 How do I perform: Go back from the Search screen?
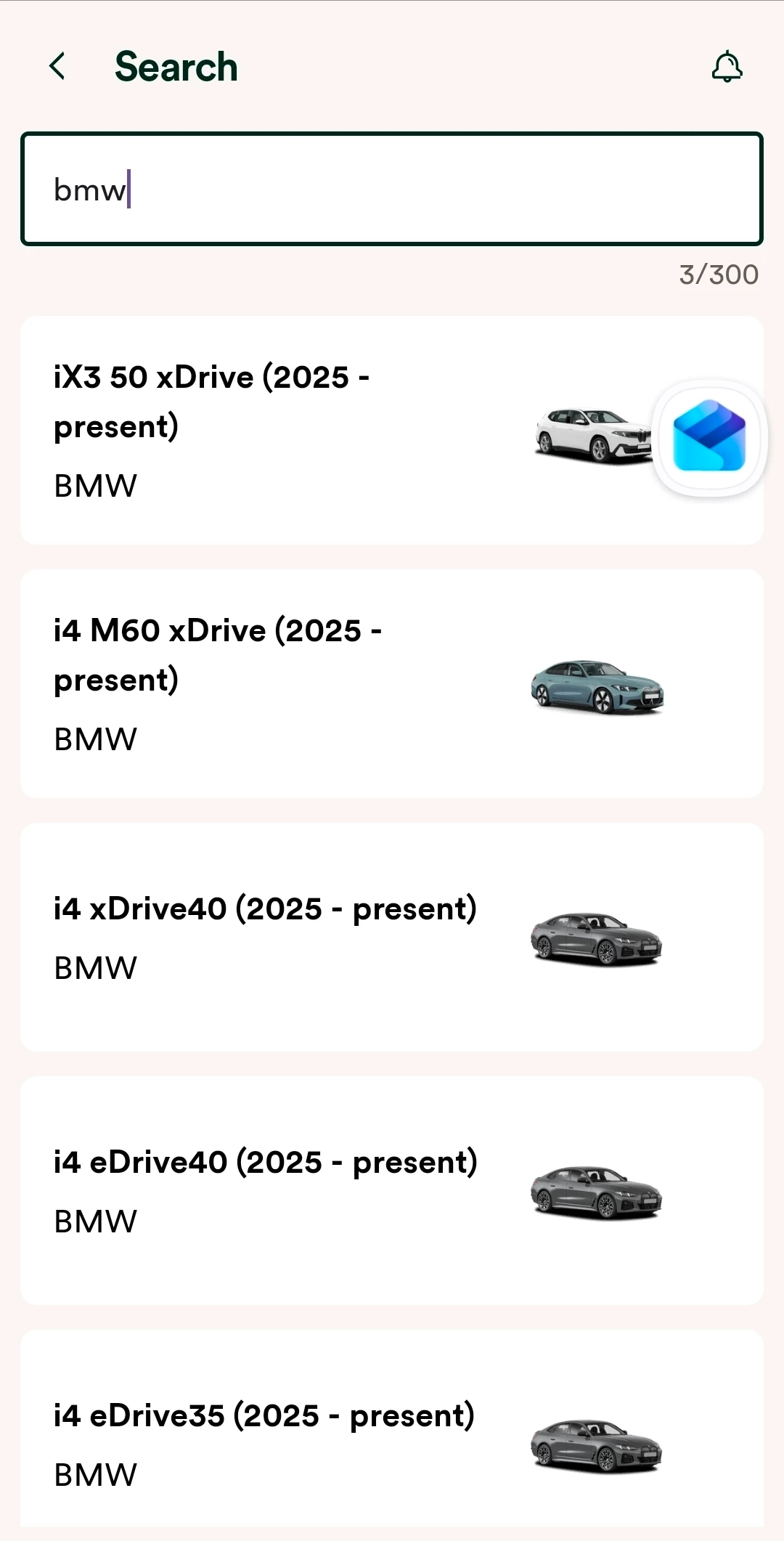pyautogui.click(x=57, y=67)
